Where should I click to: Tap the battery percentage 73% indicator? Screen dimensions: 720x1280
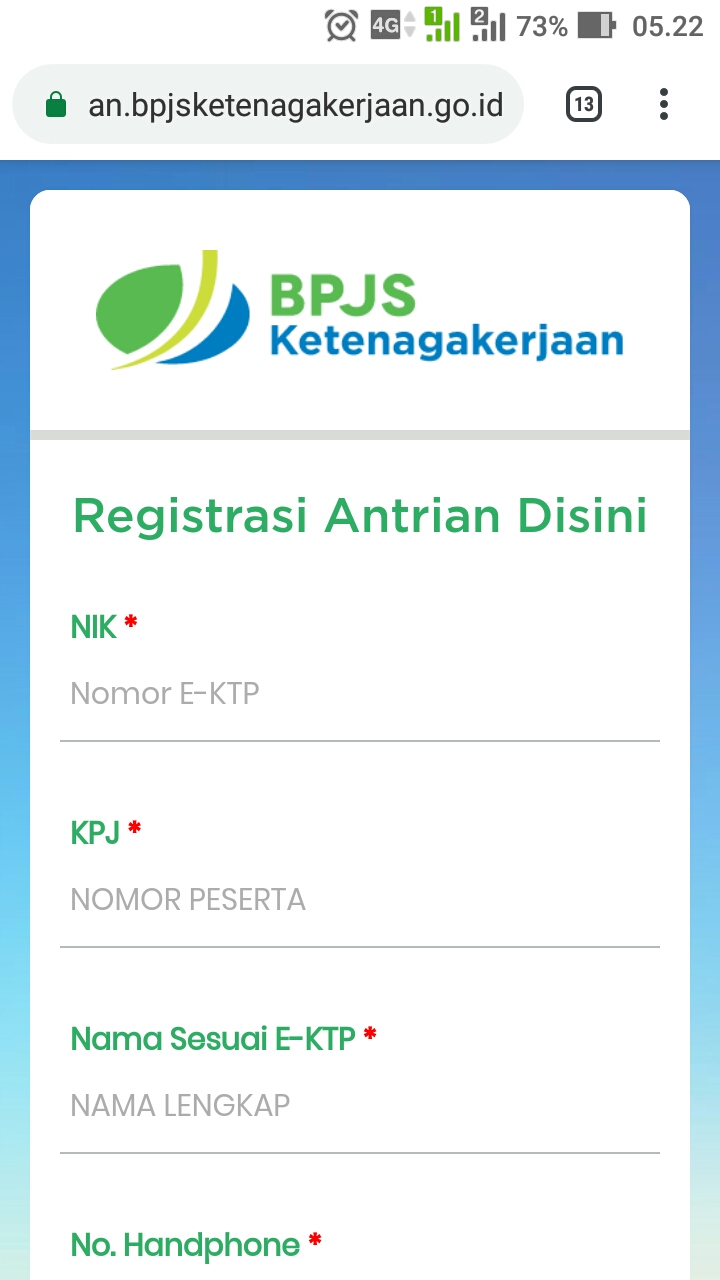(x=540, y=25)
